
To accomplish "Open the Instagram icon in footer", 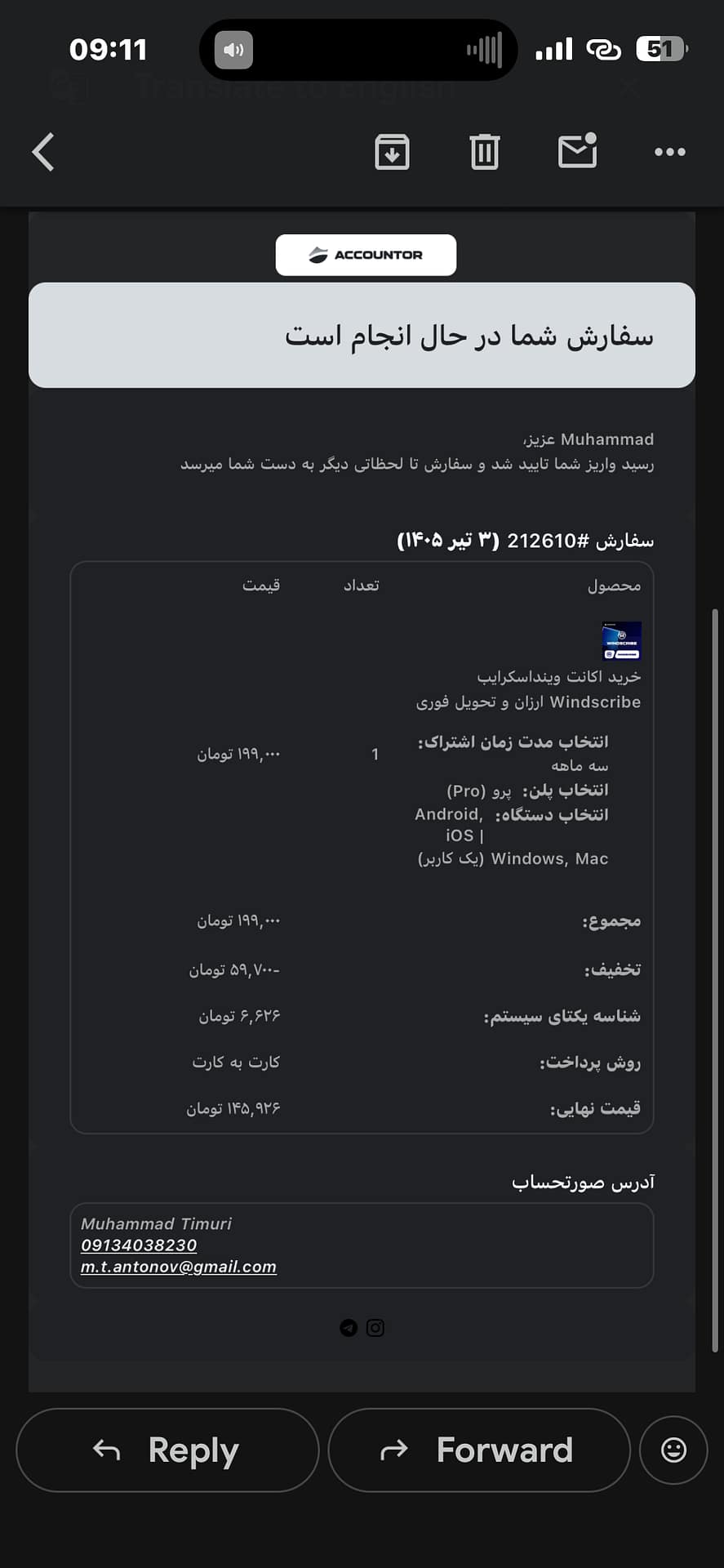I will point(375,1328).
